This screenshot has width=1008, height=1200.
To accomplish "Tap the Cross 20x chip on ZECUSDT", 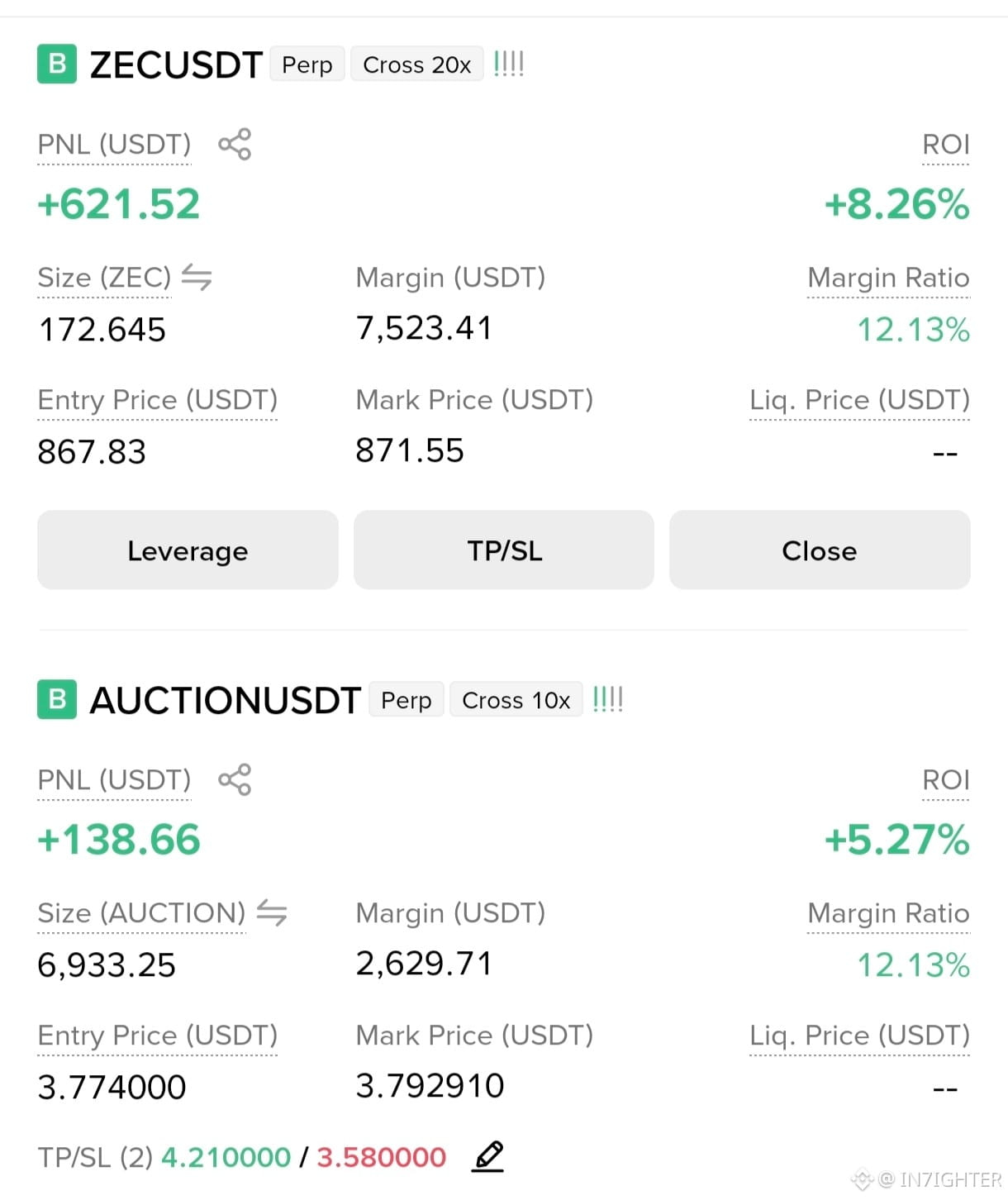I will (416, 64).
